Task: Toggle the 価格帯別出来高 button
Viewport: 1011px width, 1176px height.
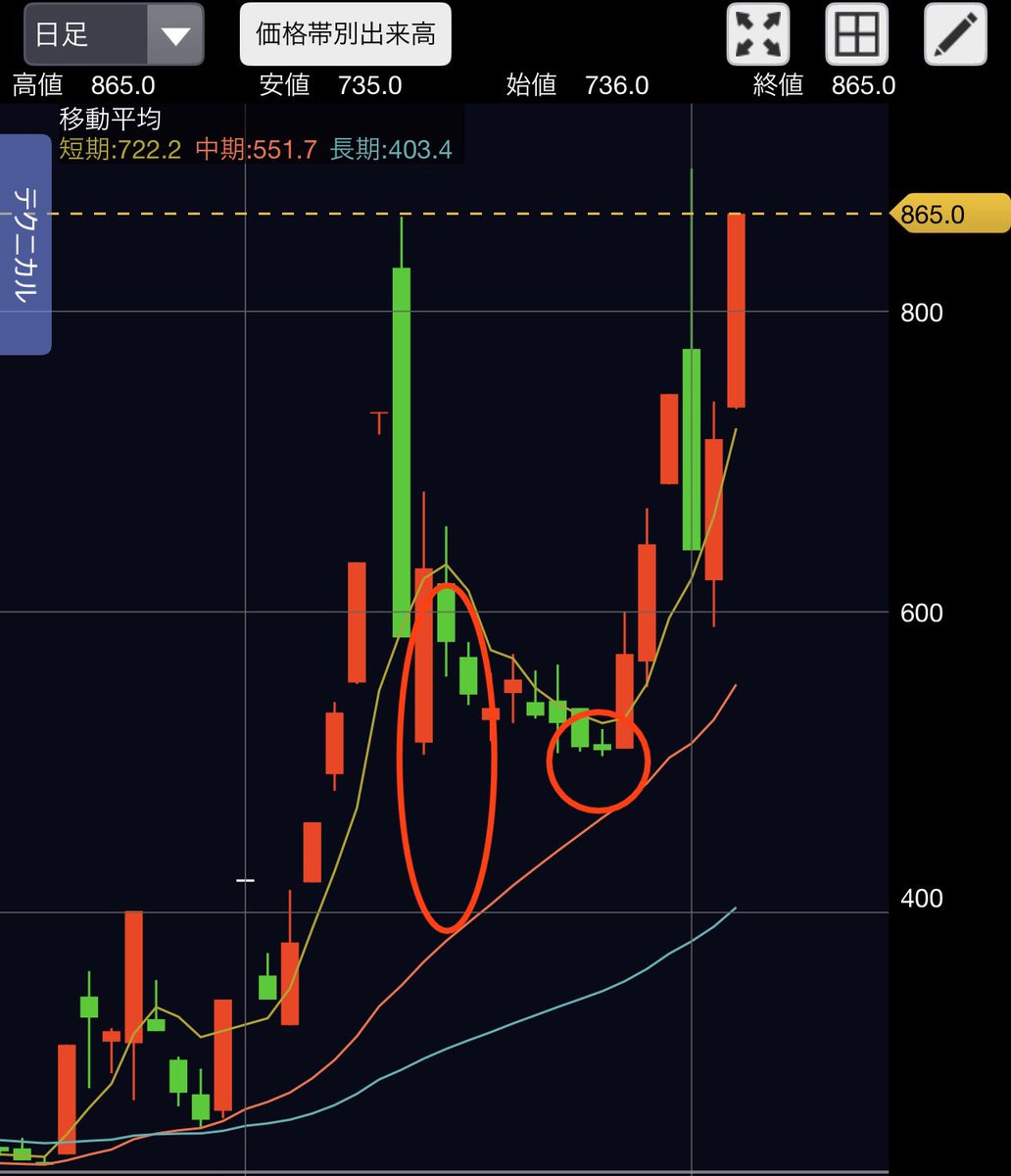Action: (345, 34)
